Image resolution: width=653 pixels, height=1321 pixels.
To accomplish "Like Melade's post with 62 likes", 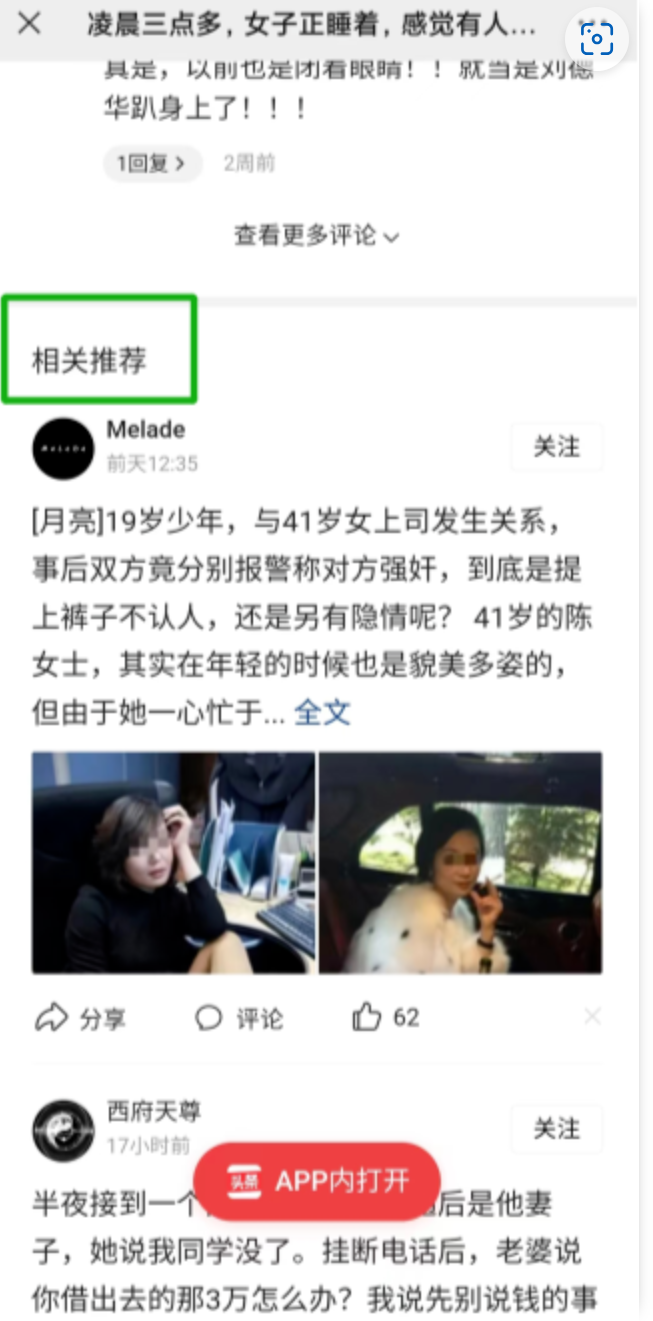I will coord(386,1018).
